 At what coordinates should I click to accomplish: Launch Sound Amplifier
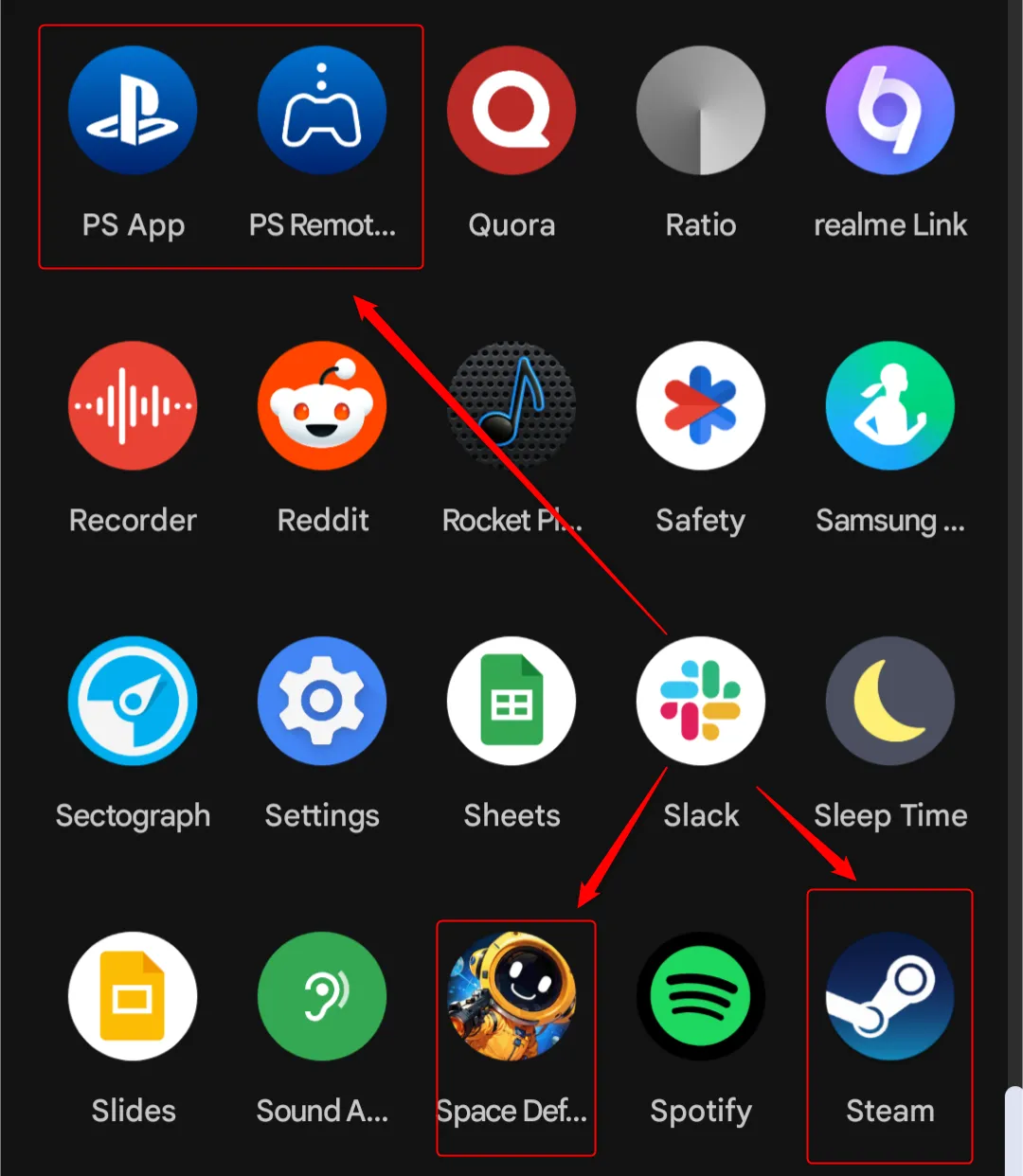[322, 997]
